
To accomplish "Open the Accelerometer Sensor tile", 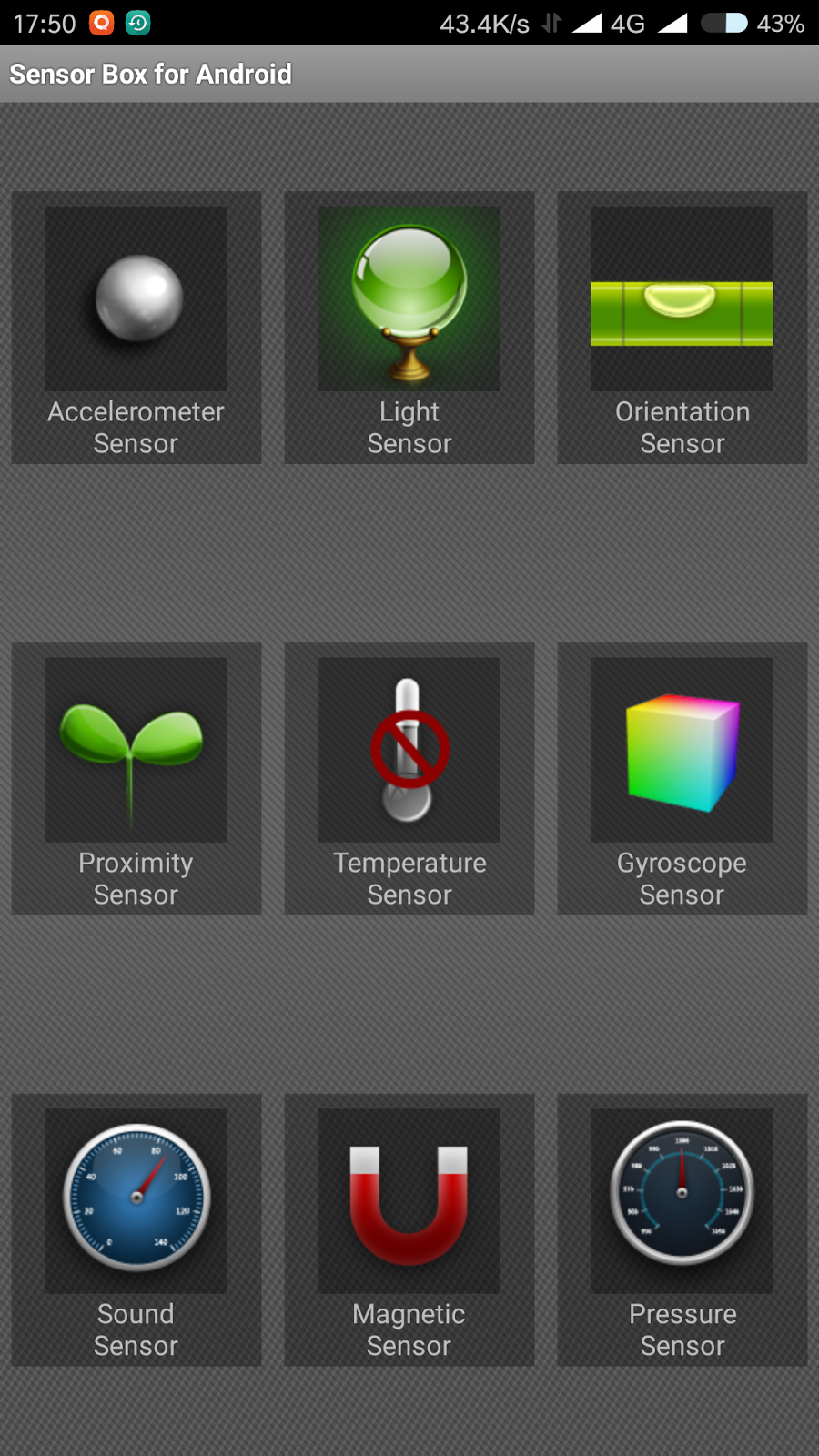I will pos(136,328).
